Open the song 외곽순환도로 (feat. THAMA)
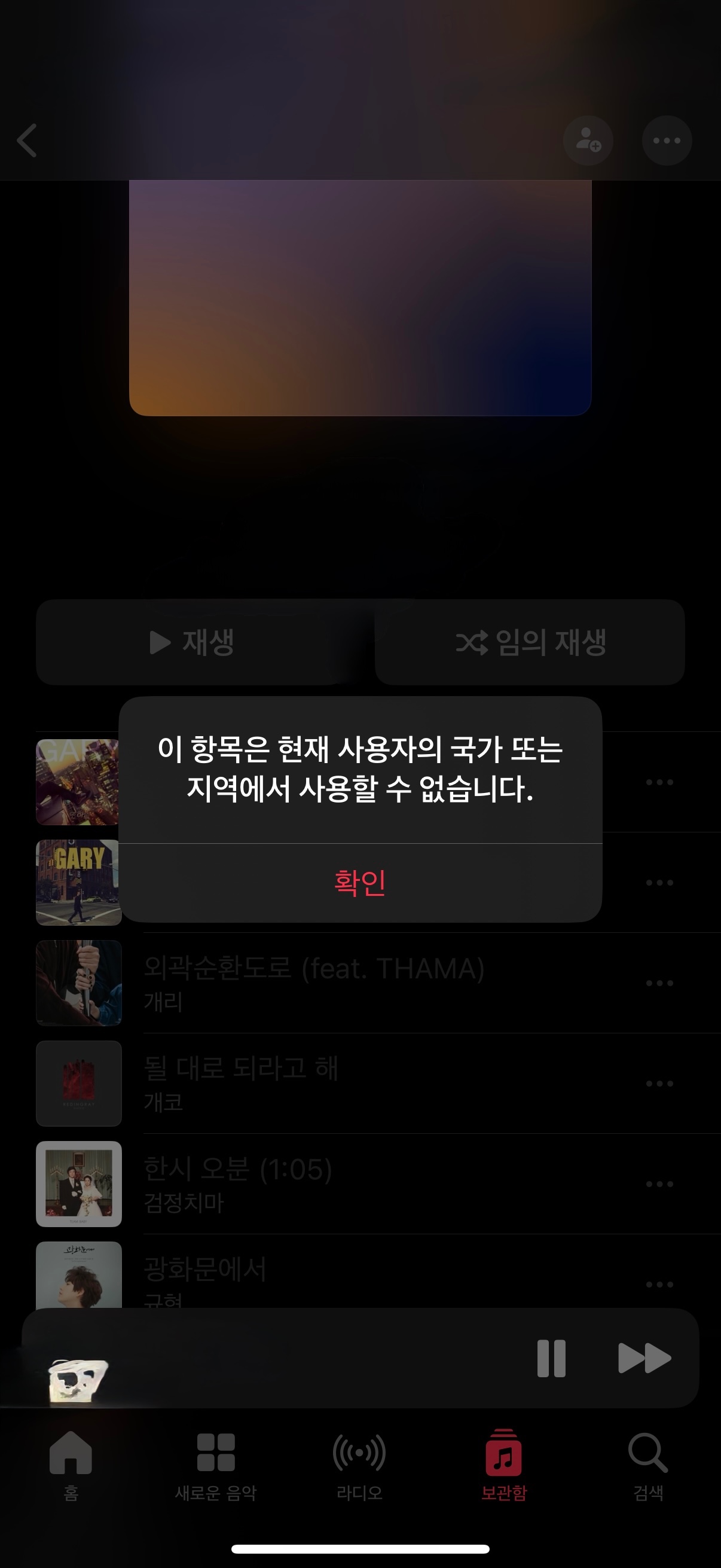This screenshot has width=721, height=1568. coord(314,982)
